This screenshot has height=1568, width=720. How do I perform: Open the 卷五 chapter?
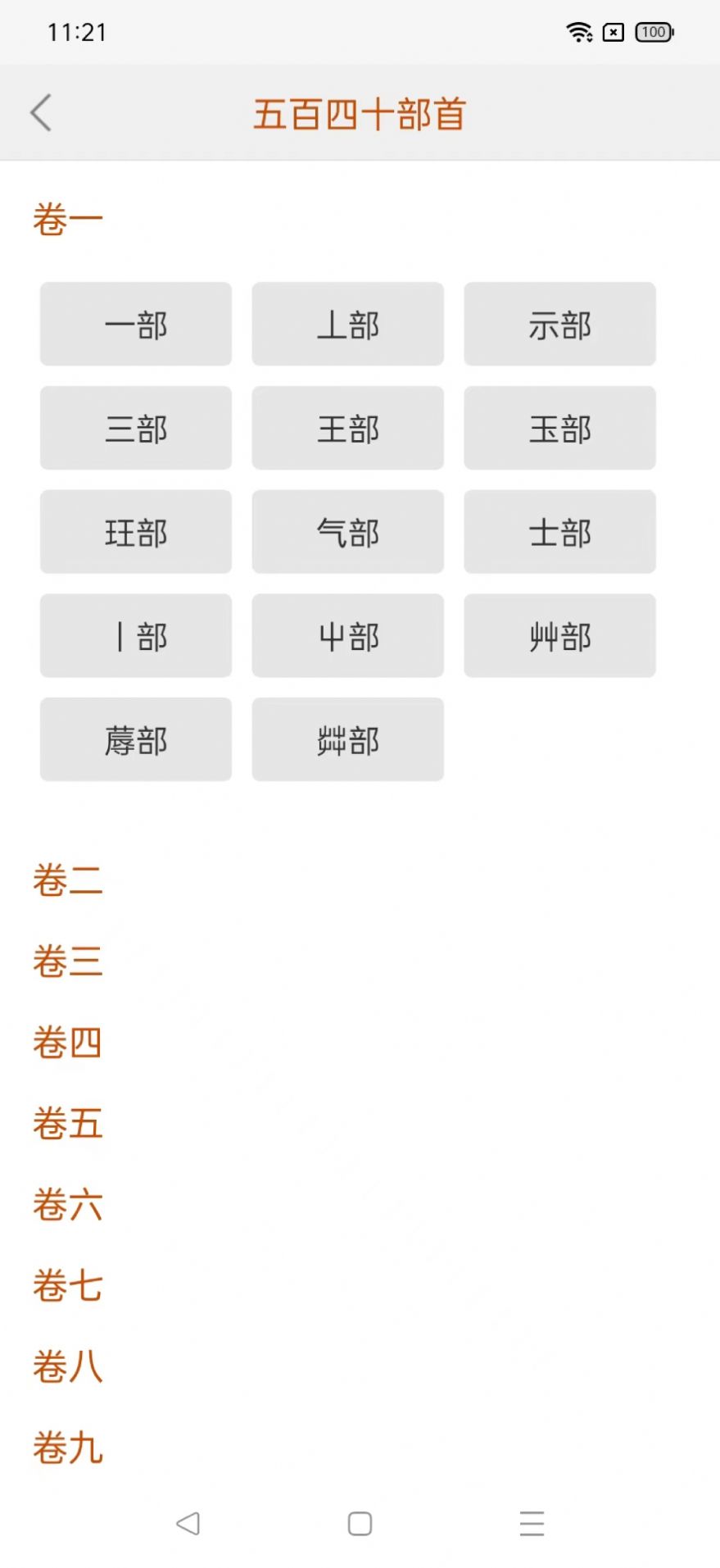point(68,1125)
